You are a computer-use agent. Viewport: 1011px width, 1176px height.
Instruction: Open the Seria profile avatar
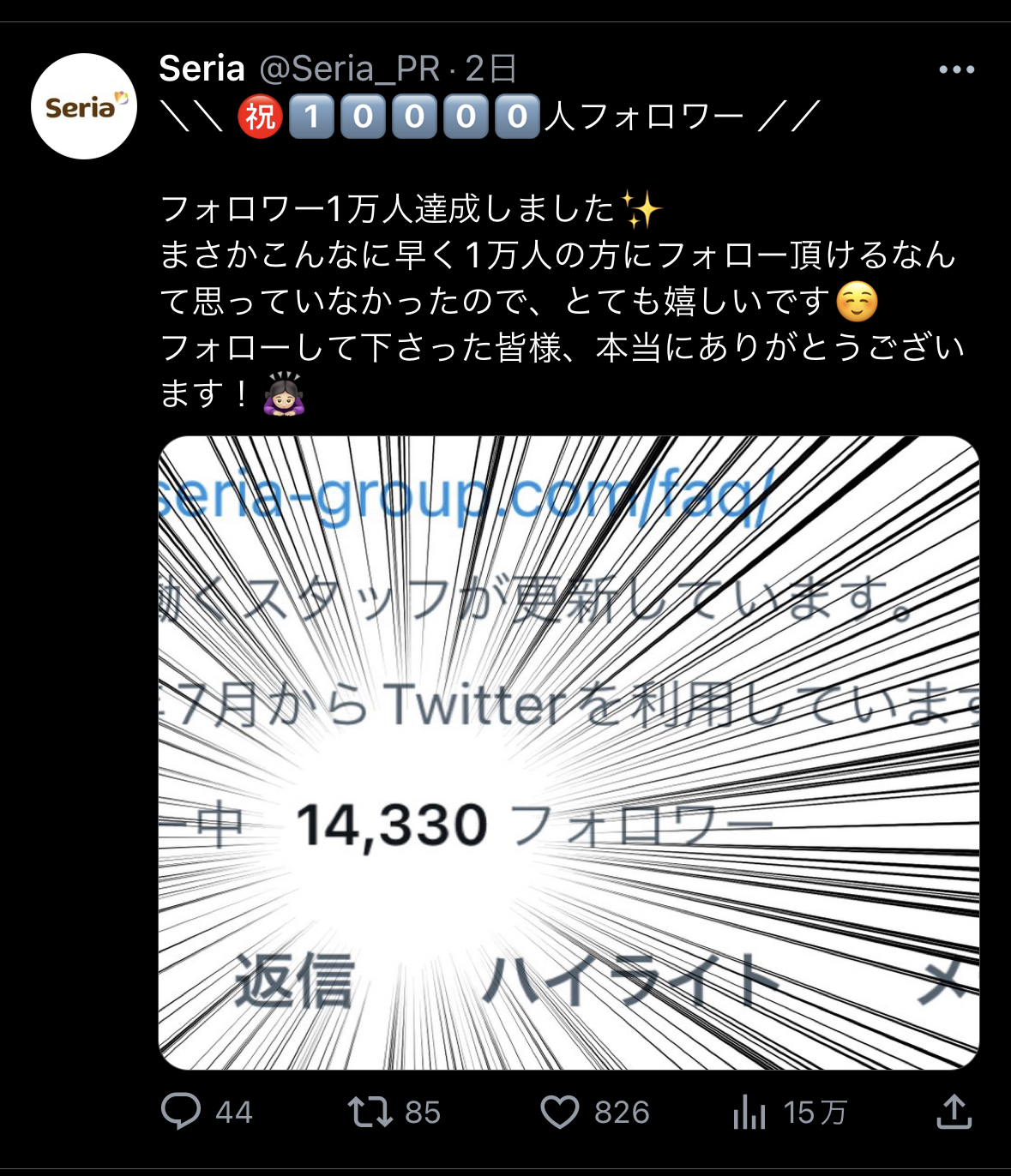(84, 106)
